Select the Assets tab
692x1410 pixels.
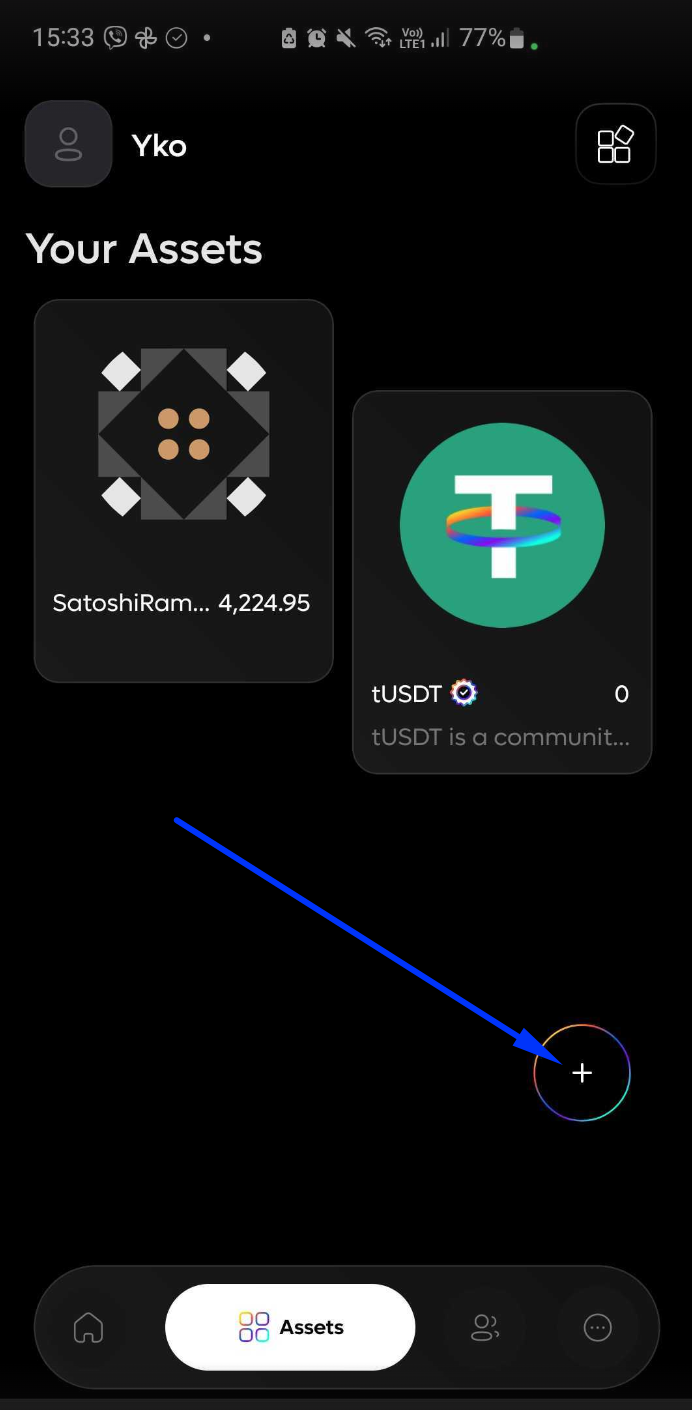[290, 1328]
